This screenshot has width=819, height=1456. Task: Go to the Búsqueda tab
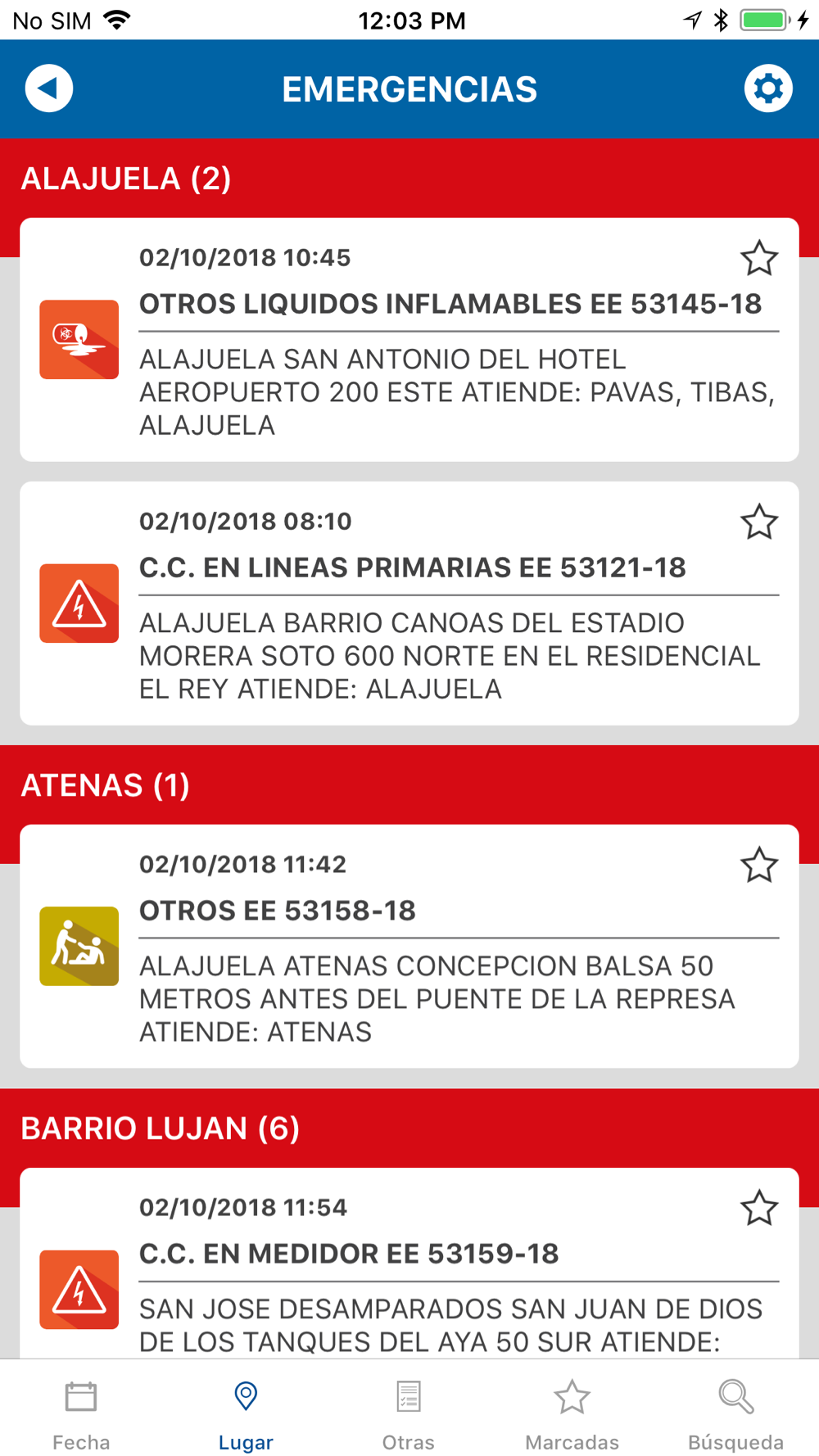pyautogui.click(x=735, y=1415)
